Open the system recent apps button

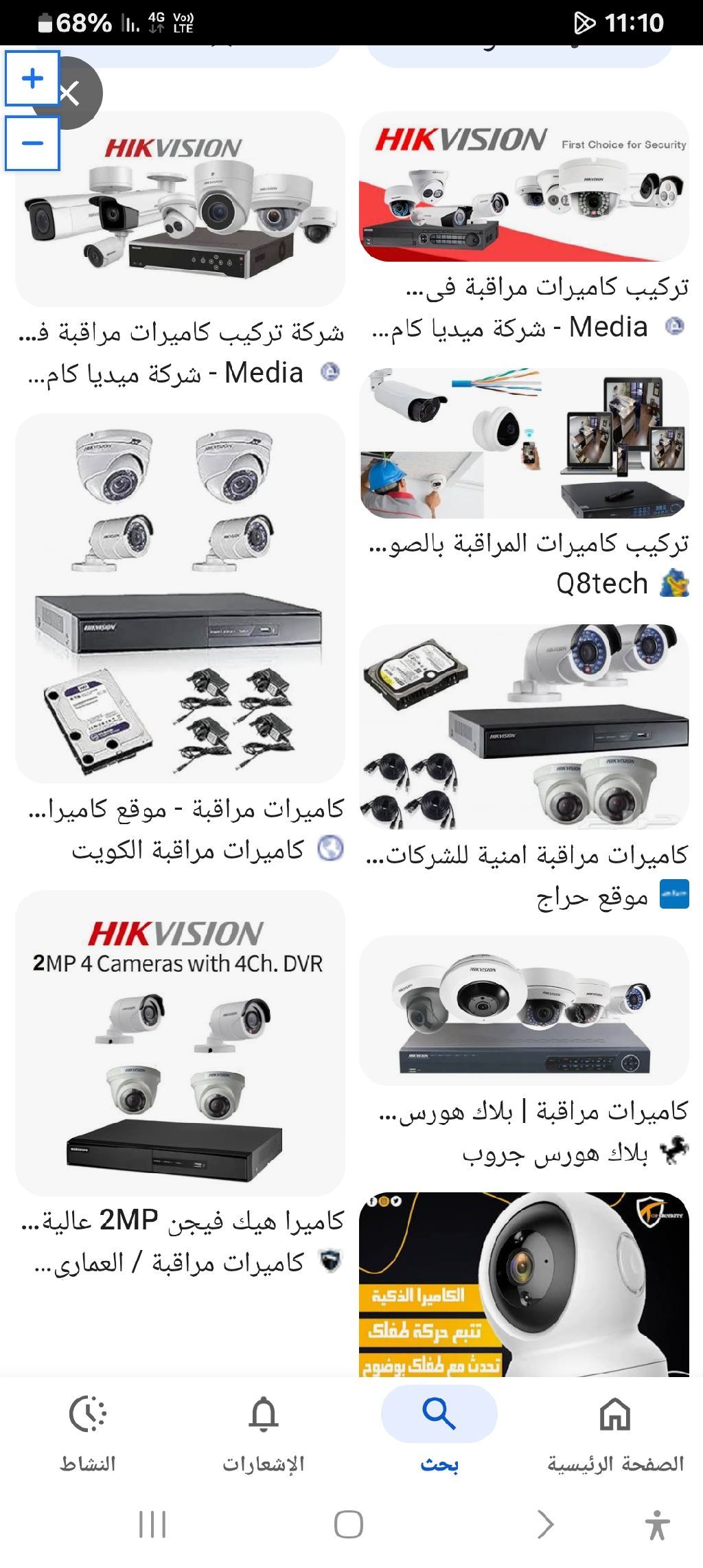[152, 1525]
